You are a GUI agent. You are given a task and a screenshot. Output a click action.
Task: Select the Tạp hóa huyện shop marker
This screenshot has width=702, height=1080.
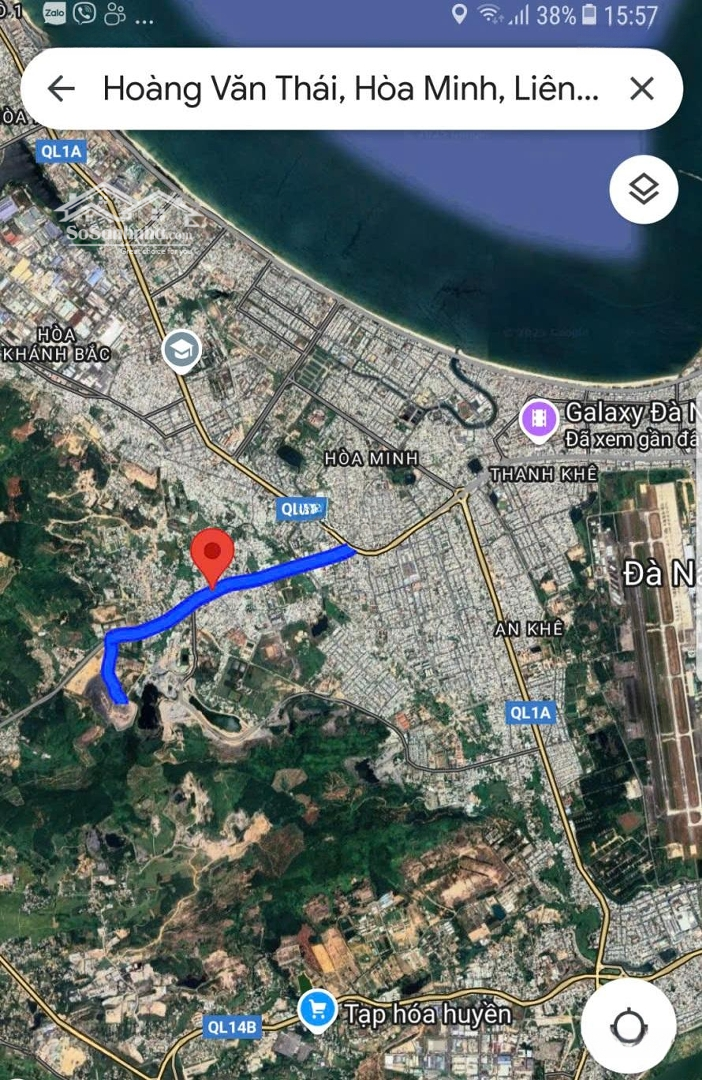(318, 1011)
